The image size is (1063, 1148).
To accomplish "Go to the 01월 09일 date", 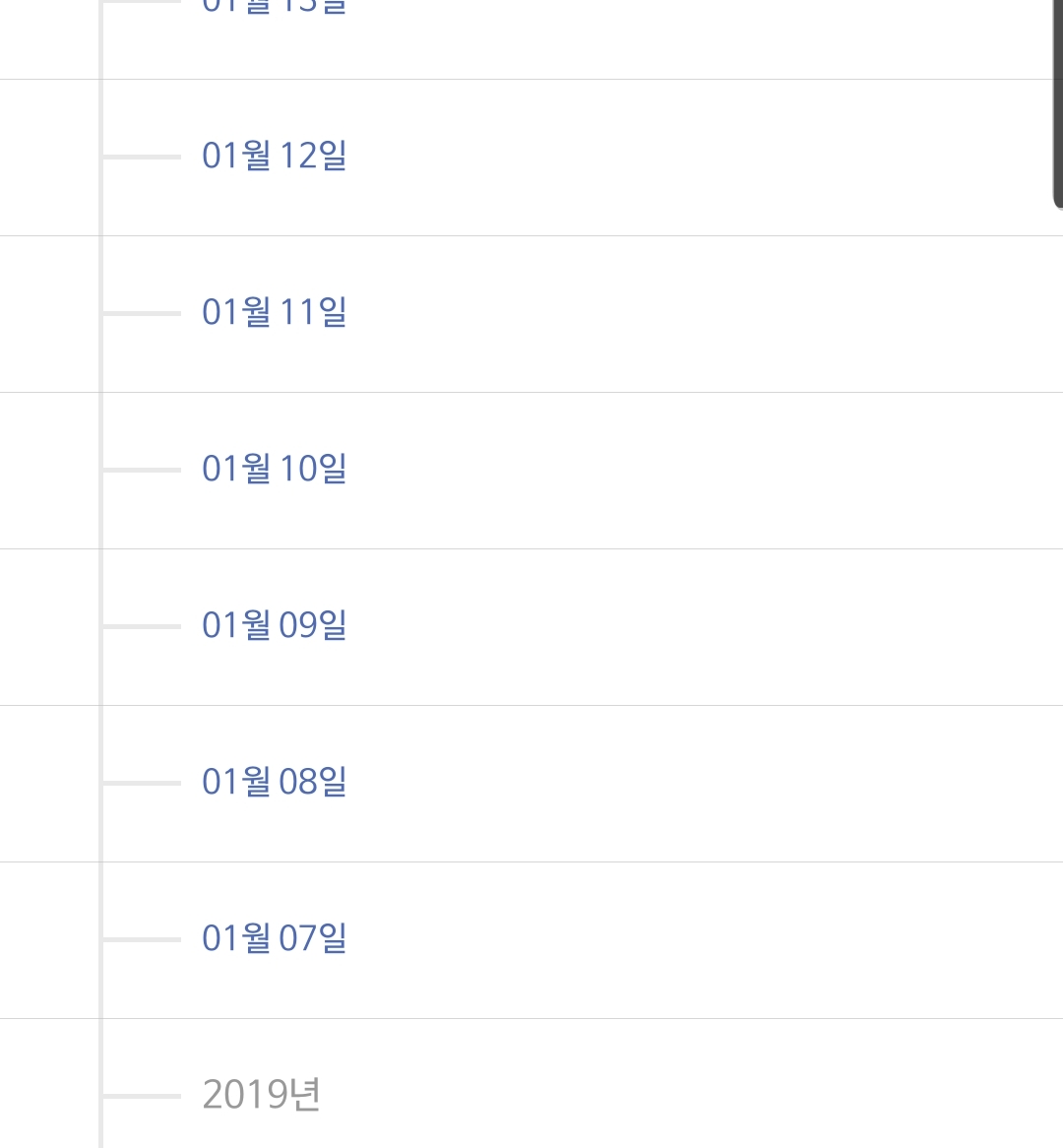I will (274, 626).
